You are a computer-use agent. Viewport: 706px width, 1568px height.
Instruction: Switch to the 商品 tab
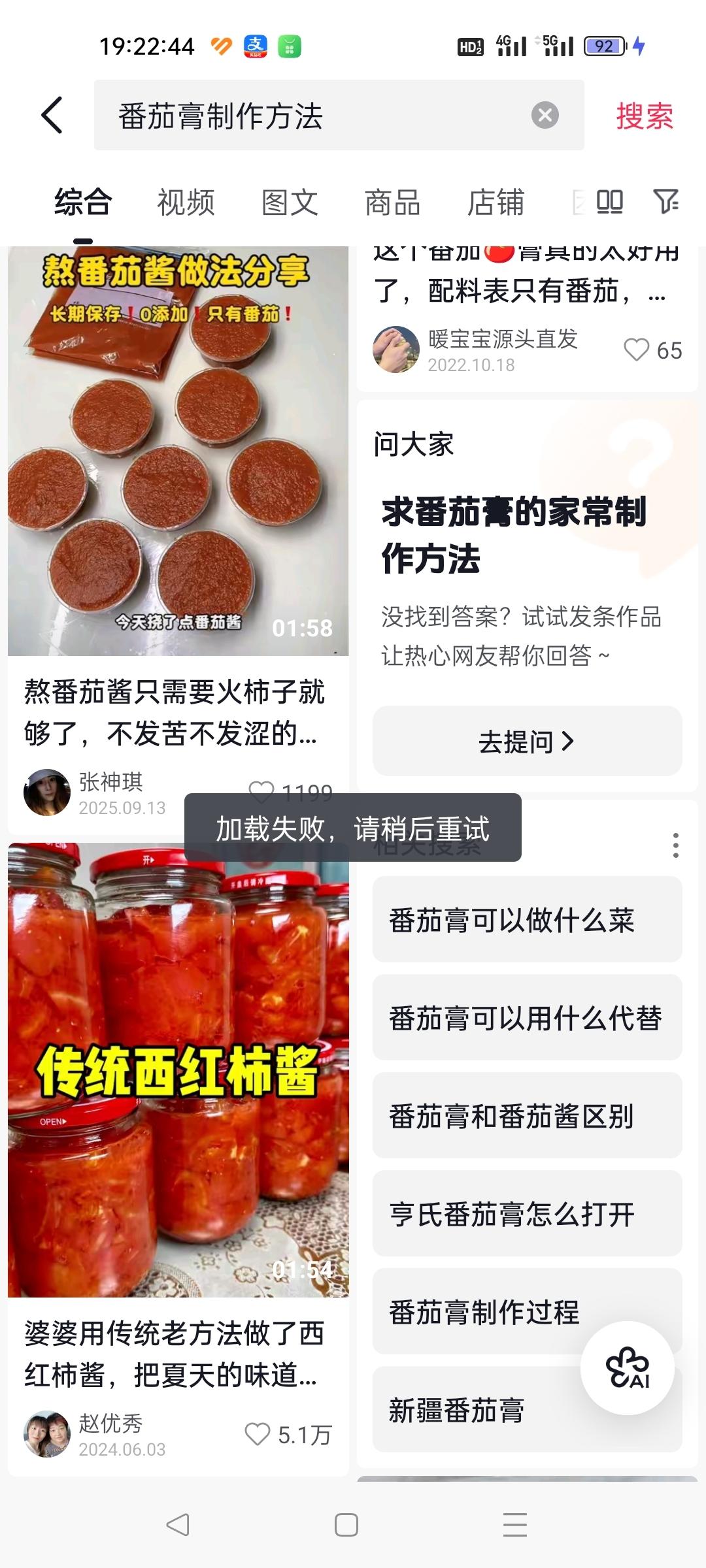click(x=393, y=203)
